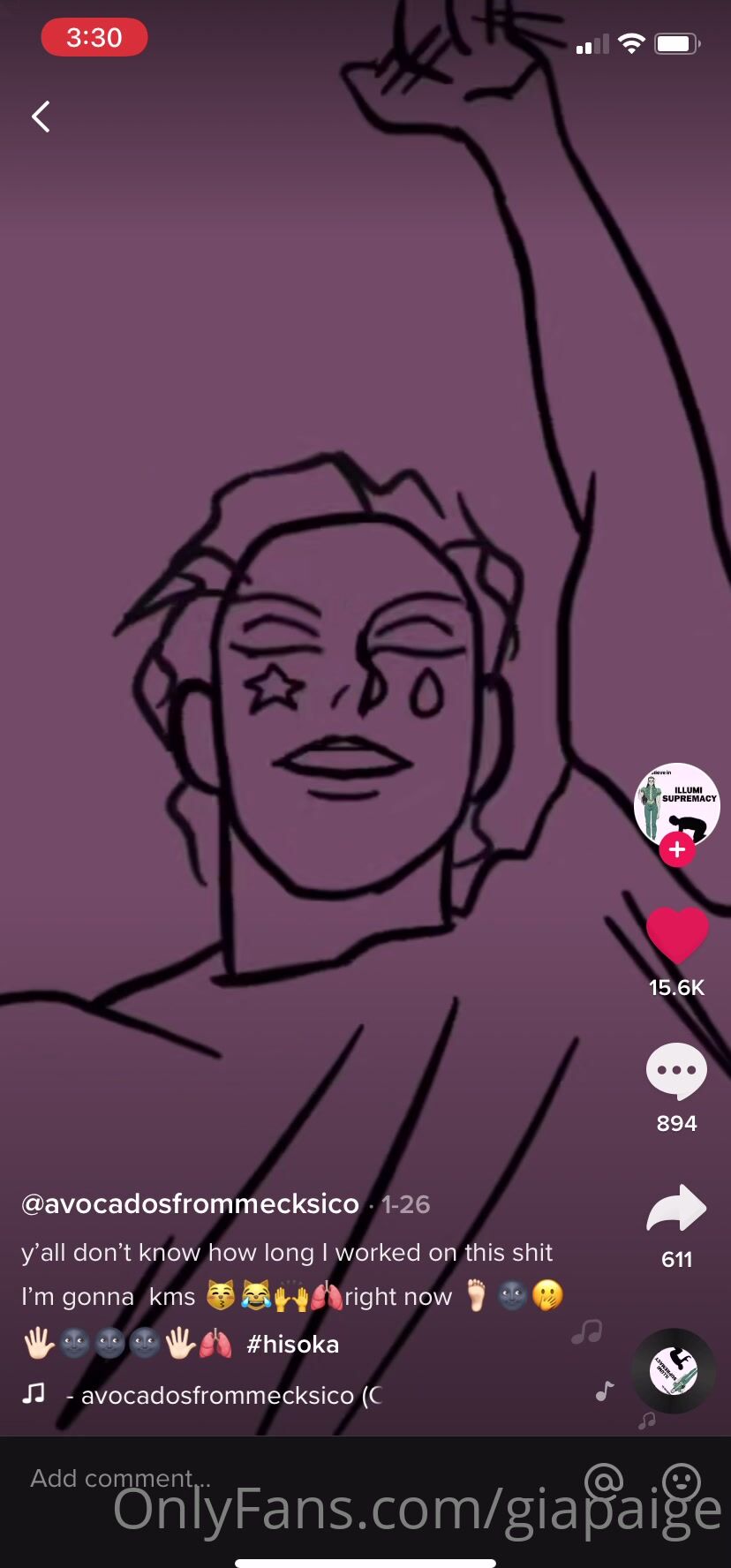This screenshot has height=1568, width=731.
Task: Open the emoji picker in comment bar
Action: pyautogui.click(x=682, y=1481)
